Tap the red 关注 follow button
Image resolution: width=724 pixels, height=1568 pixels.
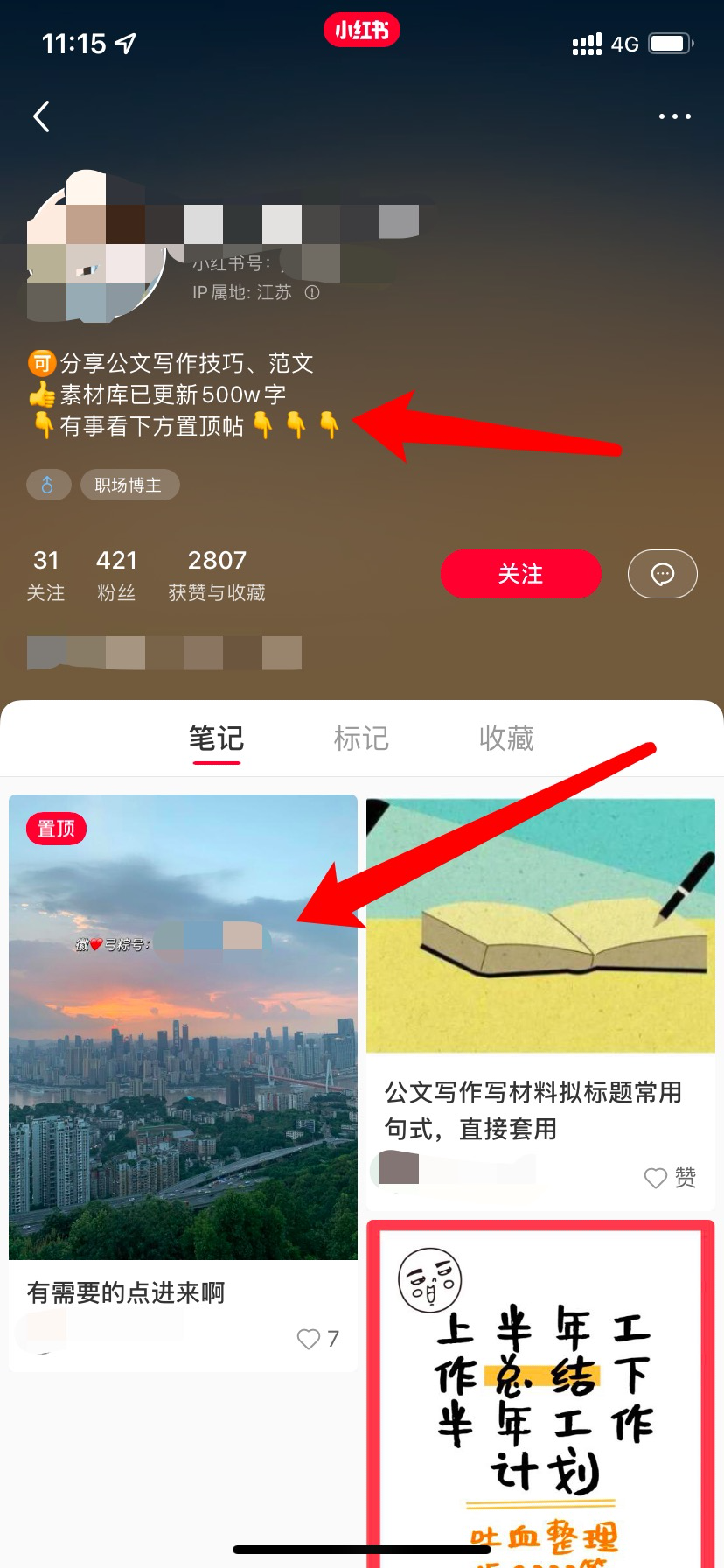tap(520, 574)
